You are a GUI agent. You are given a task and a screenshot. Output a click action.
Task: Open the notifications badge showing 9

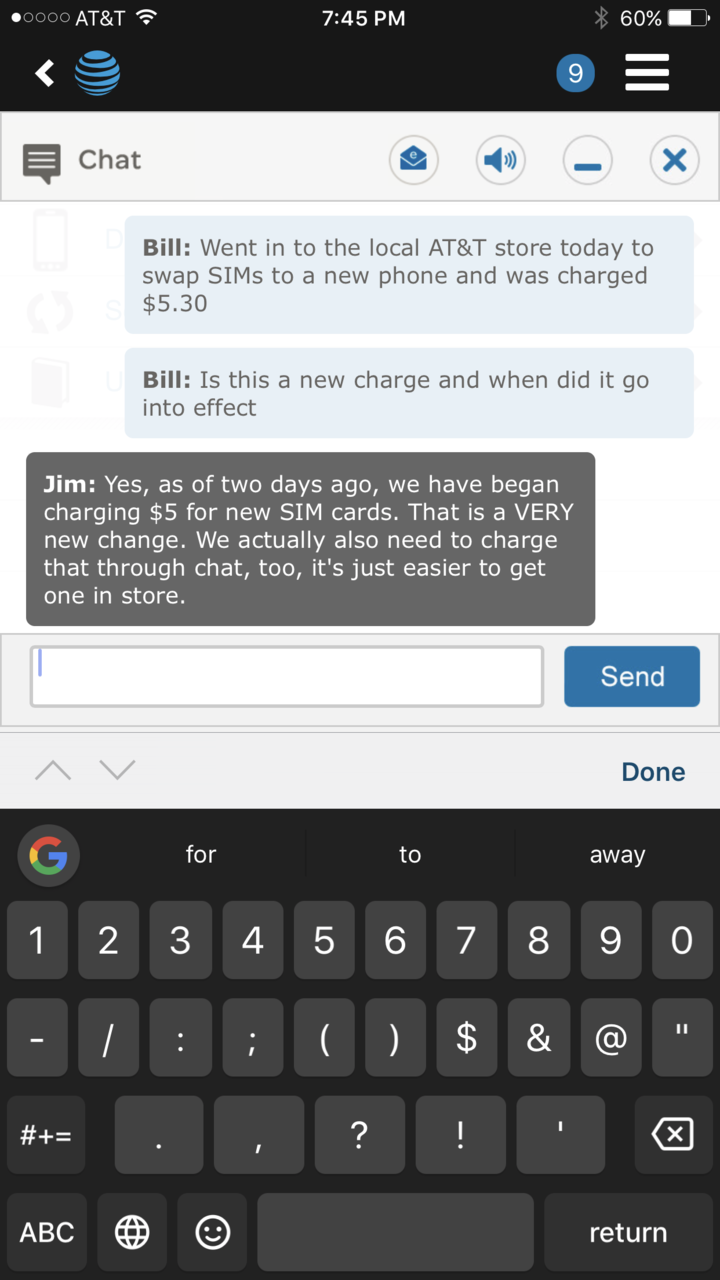[x=575, y=73]
